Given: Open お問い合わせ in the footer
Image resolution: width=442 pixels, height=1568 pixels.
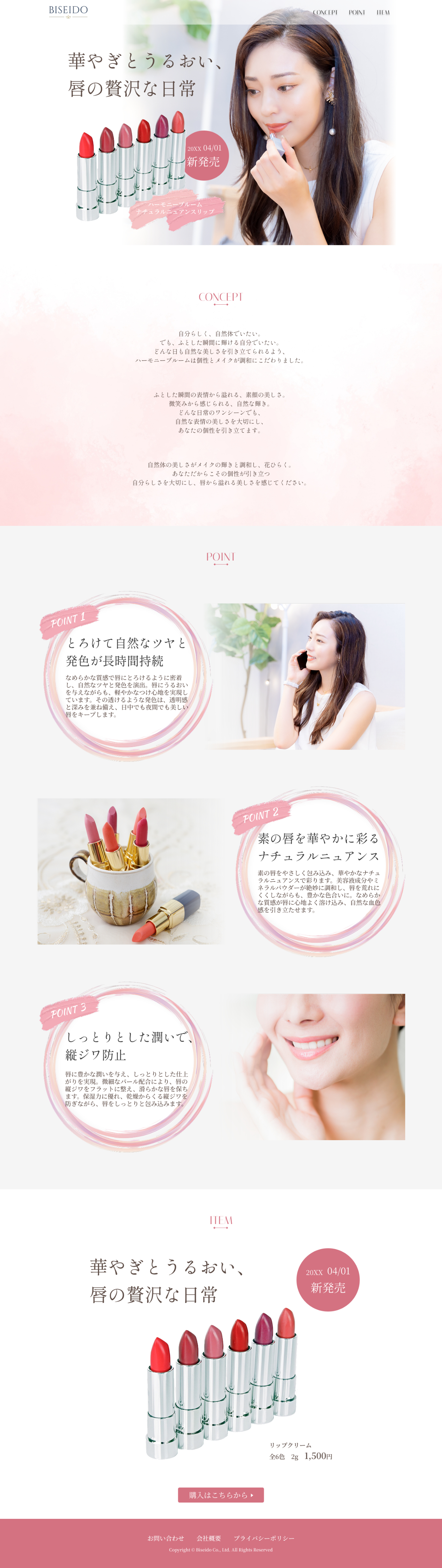Looking at the screenshot, I should (x=165, y=1538).
